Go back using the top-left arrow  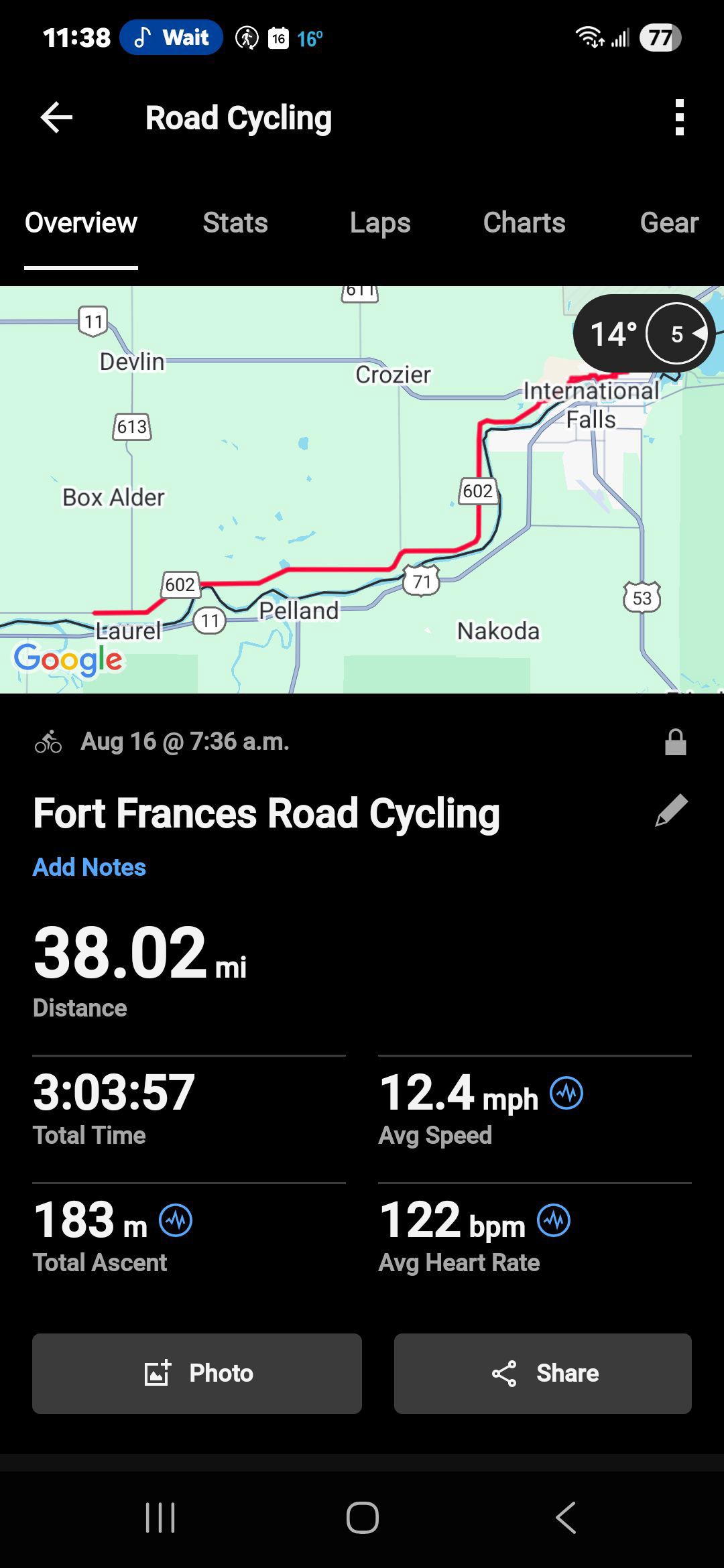pos(56,118)
